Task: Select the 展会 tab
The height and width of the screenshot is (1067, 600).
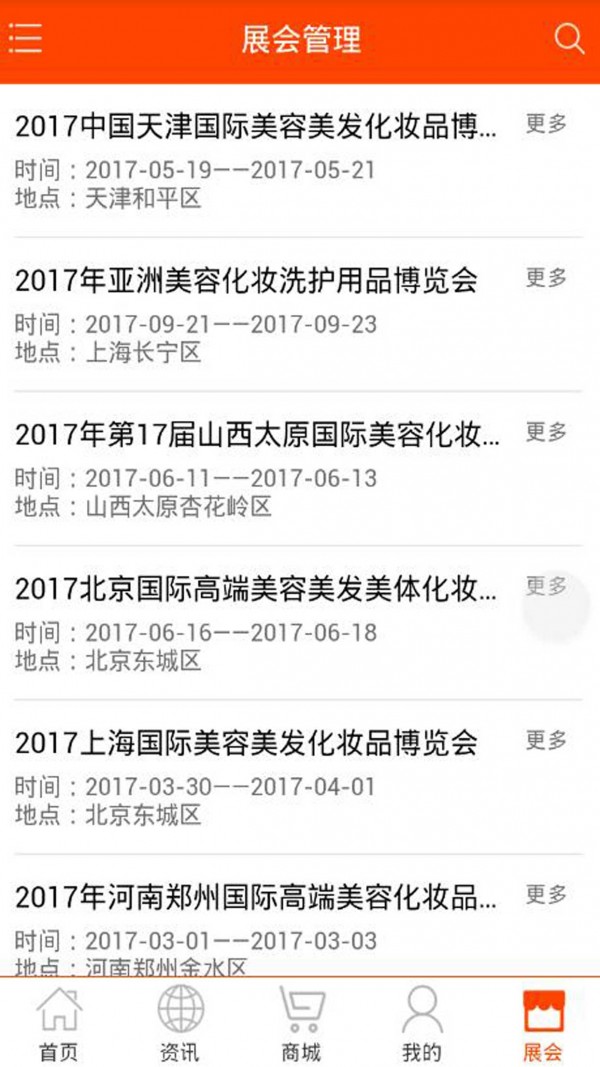Action: tap(542, 1023)
